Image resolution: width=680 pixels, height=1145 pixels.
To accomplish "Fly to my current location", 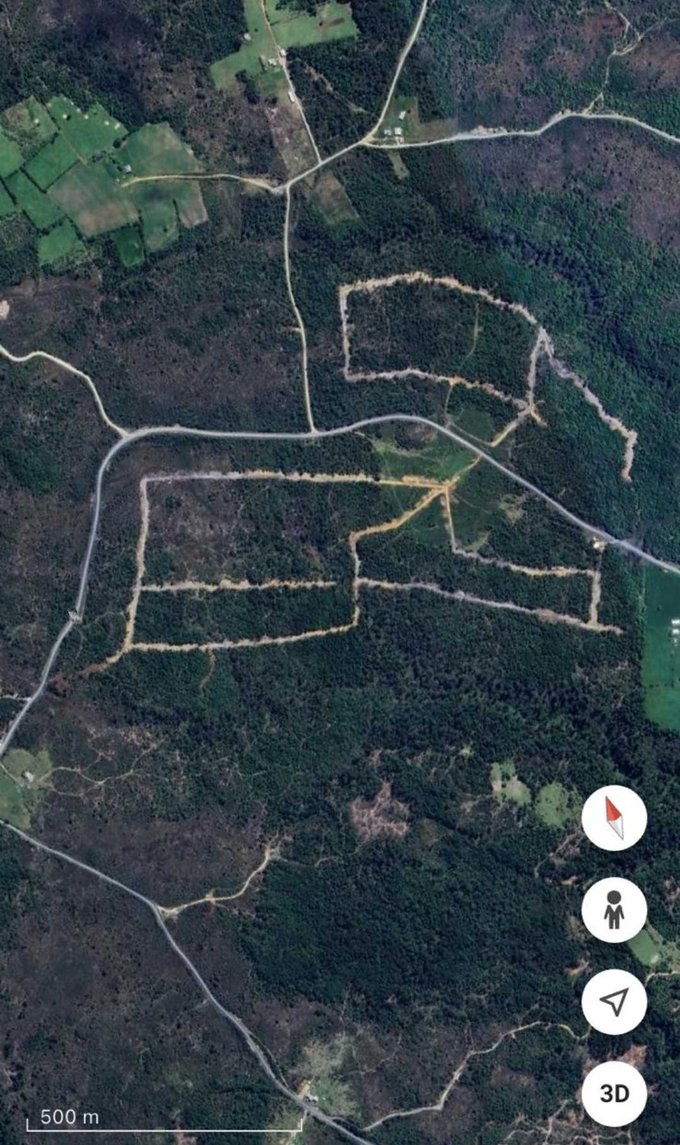I will point(614,1001).
